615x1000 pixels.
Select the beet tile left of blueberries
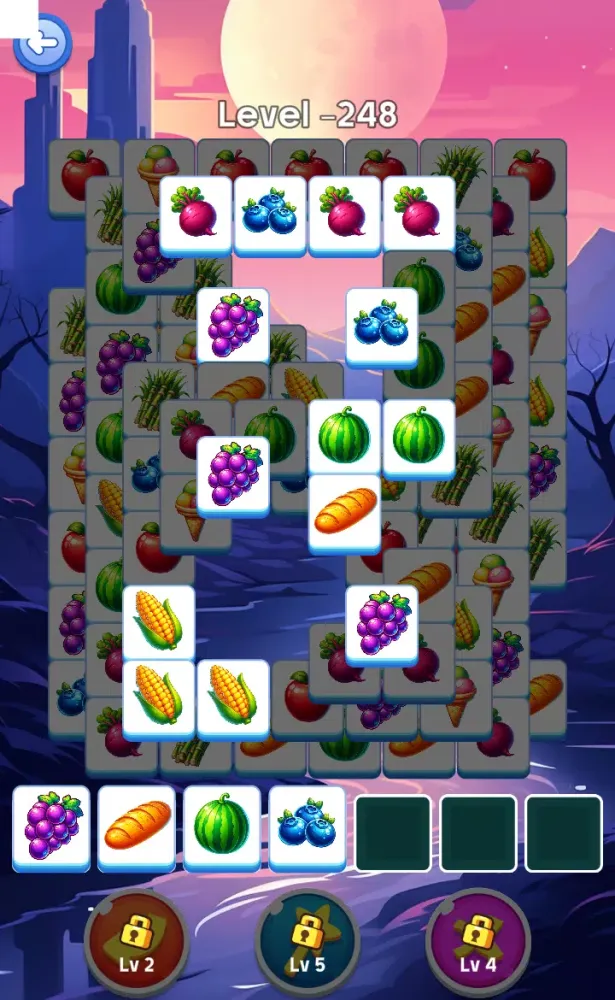[x=196, y=215]
